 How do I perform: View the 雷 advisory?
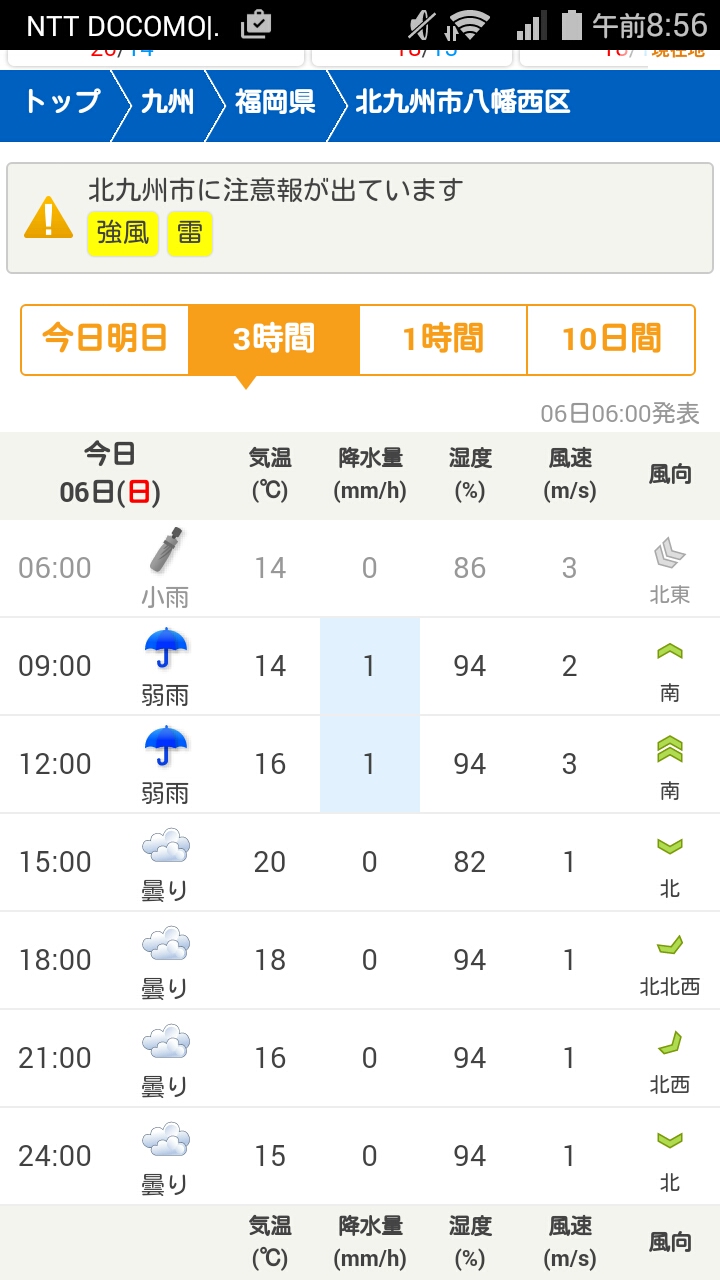190,233
